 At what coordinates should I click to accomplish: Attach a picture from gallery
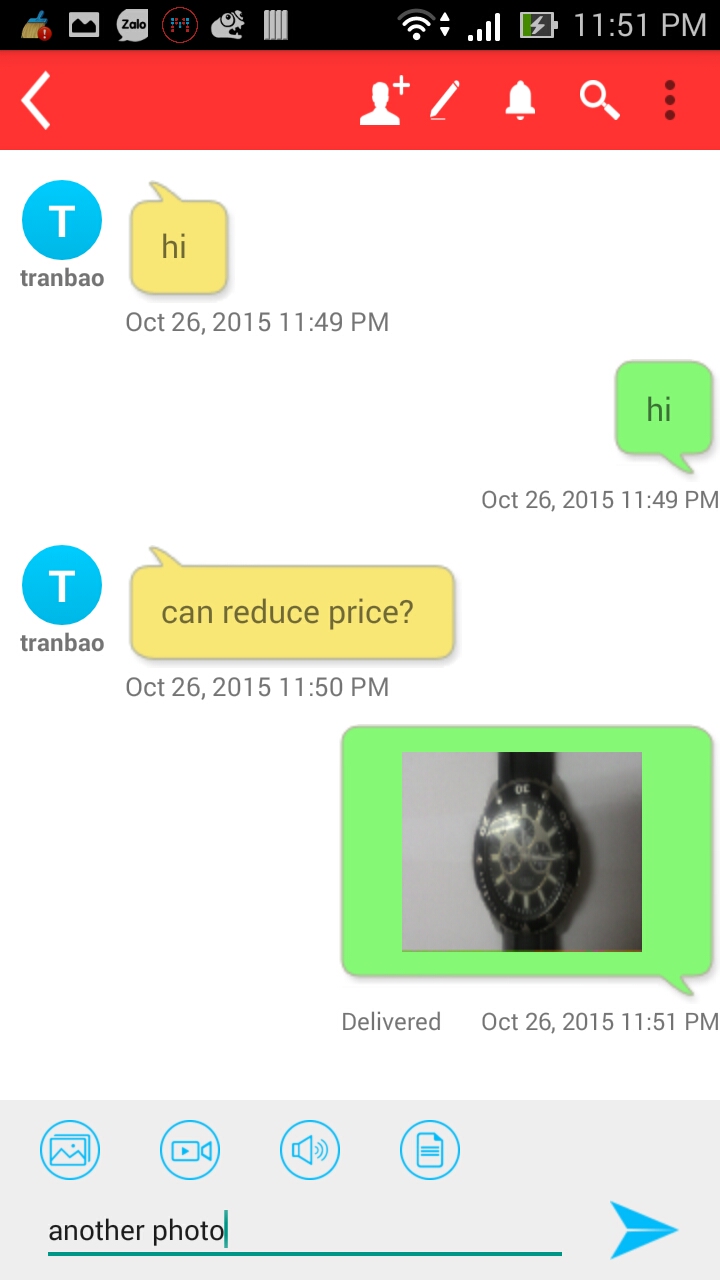point(70,1150)
